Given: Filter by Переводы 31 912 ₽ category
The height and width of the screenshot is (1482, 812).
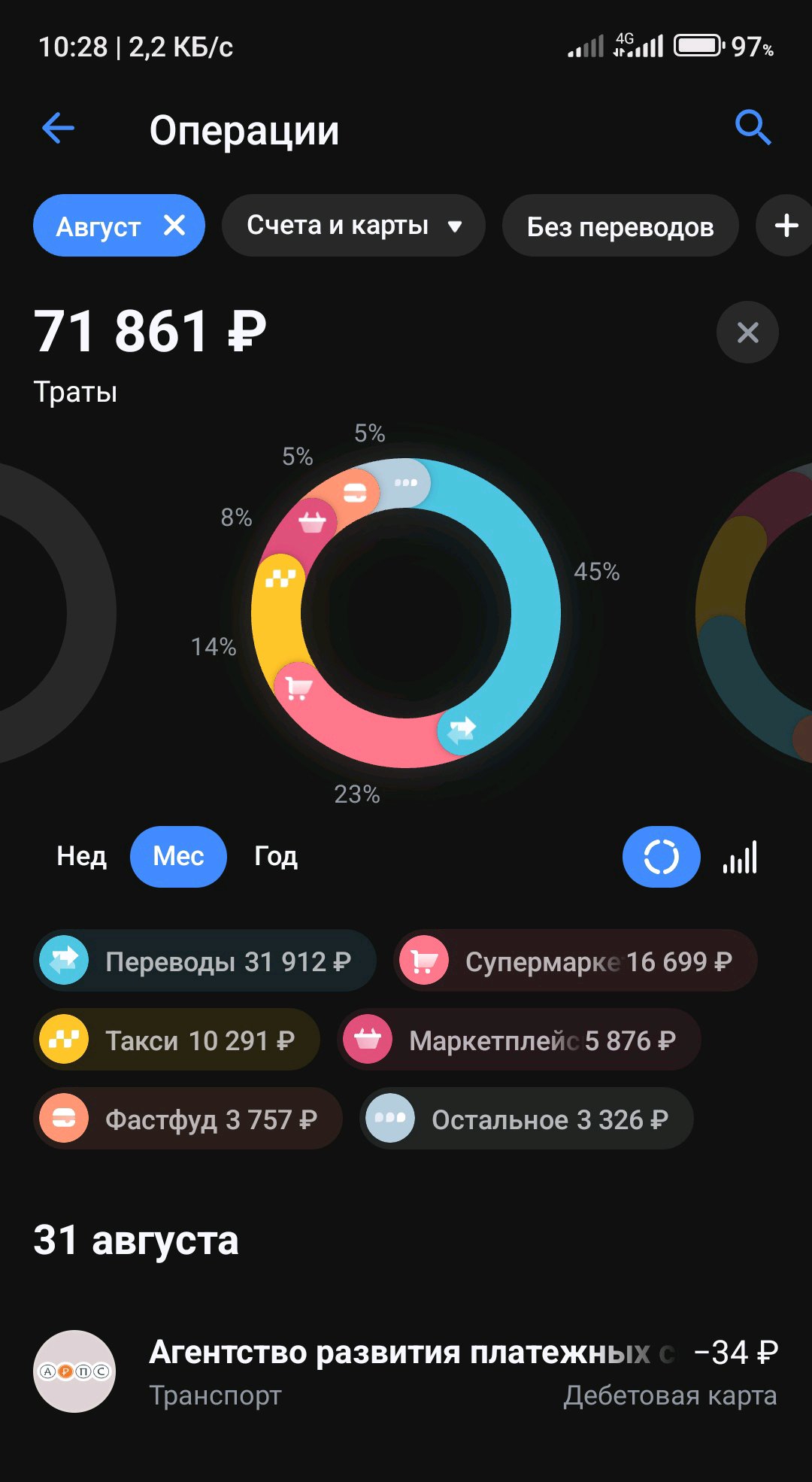Looking at the screenshot, I should coord(205,961).
